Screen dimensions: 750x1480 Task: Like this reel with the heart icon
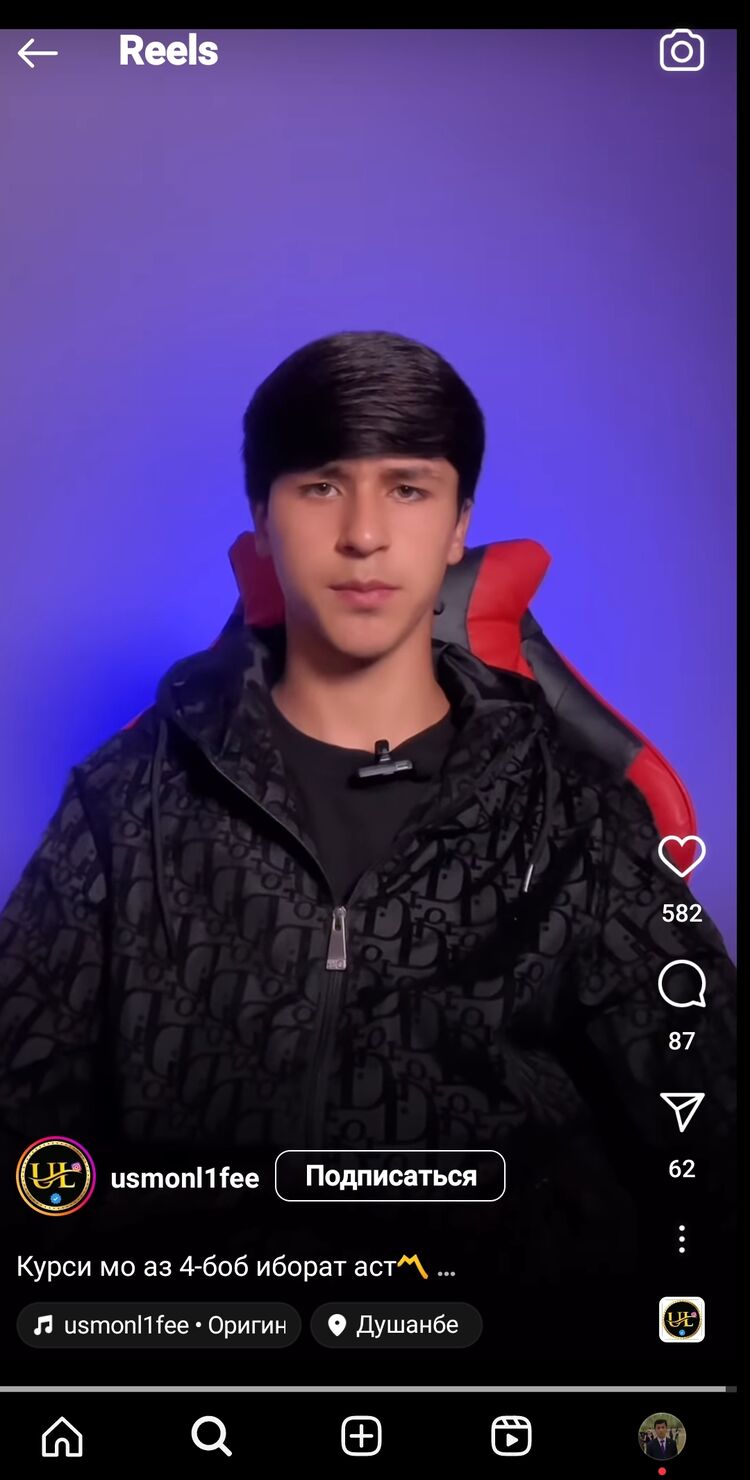pos(682,856)
